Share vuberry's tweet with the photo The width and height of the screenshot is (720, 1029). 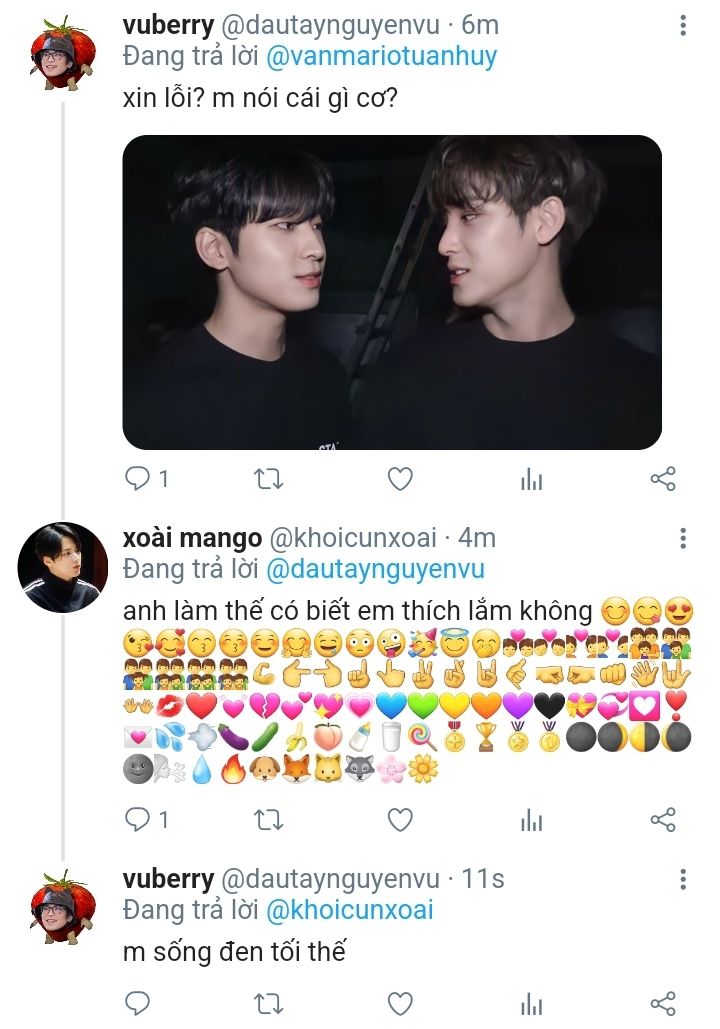[663, 479]
